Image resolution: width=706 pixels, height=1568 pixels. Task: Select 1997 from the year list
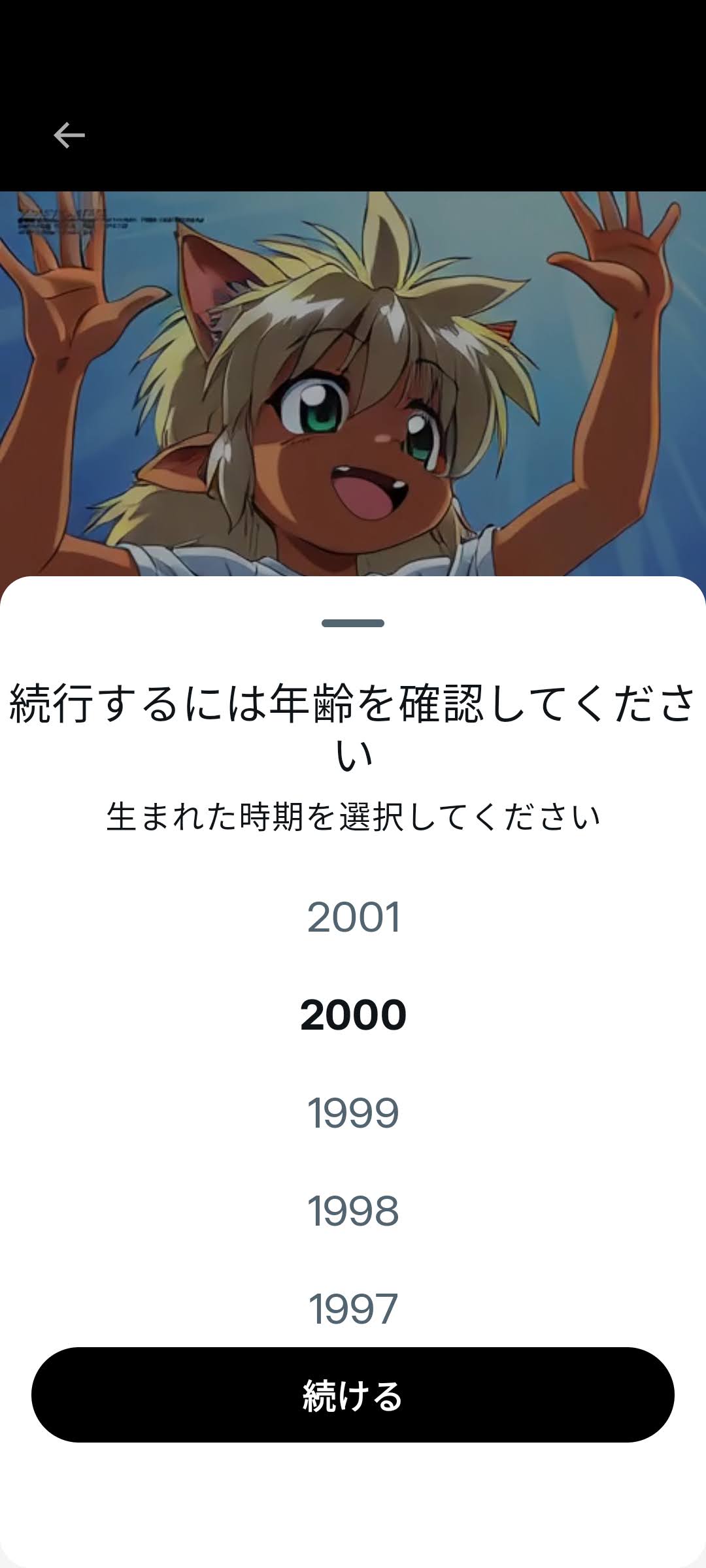coord(353,1309)
